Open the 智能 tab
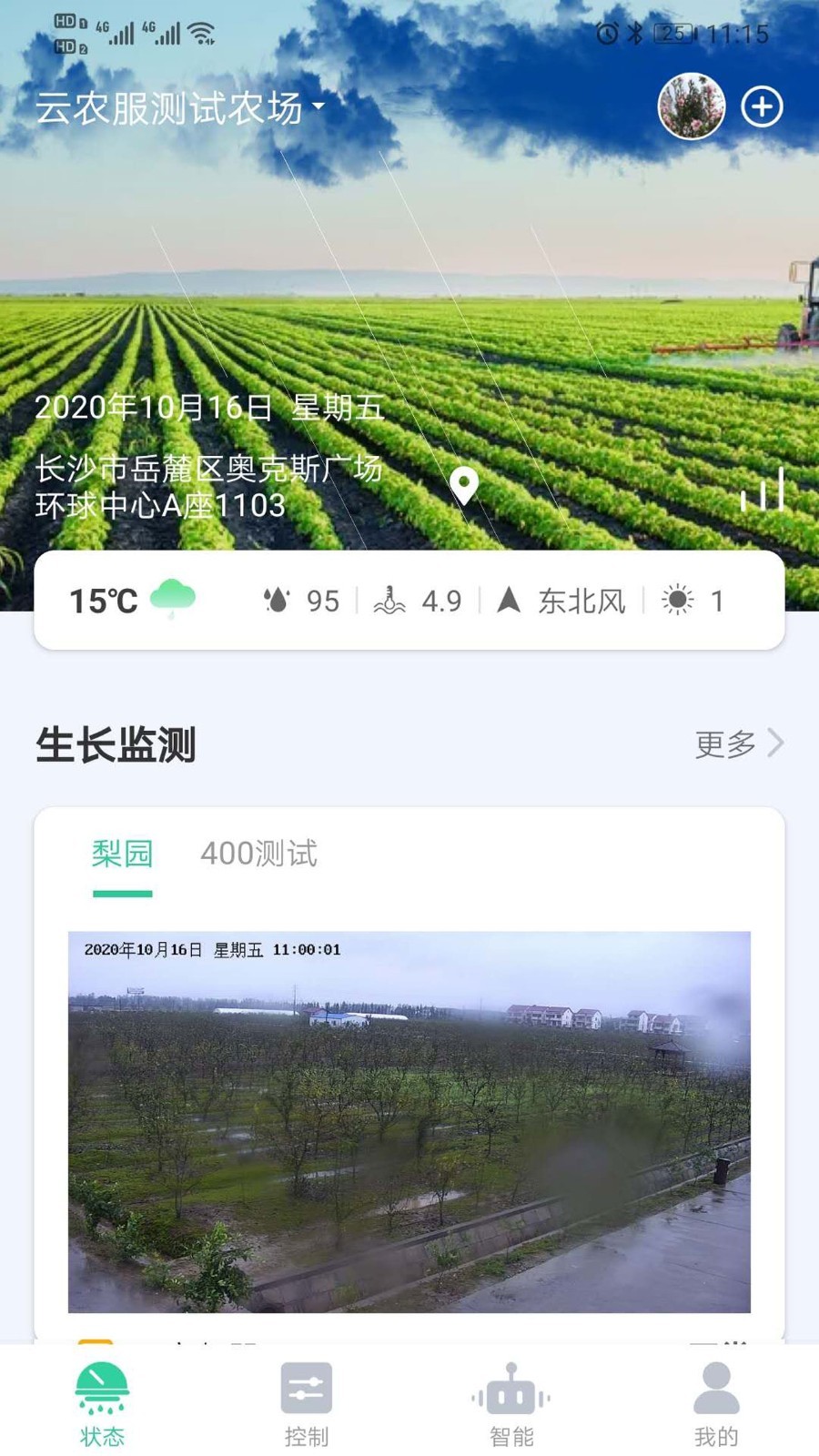The height and width of the screenshot is (1456, 819). click(511, 1403)
